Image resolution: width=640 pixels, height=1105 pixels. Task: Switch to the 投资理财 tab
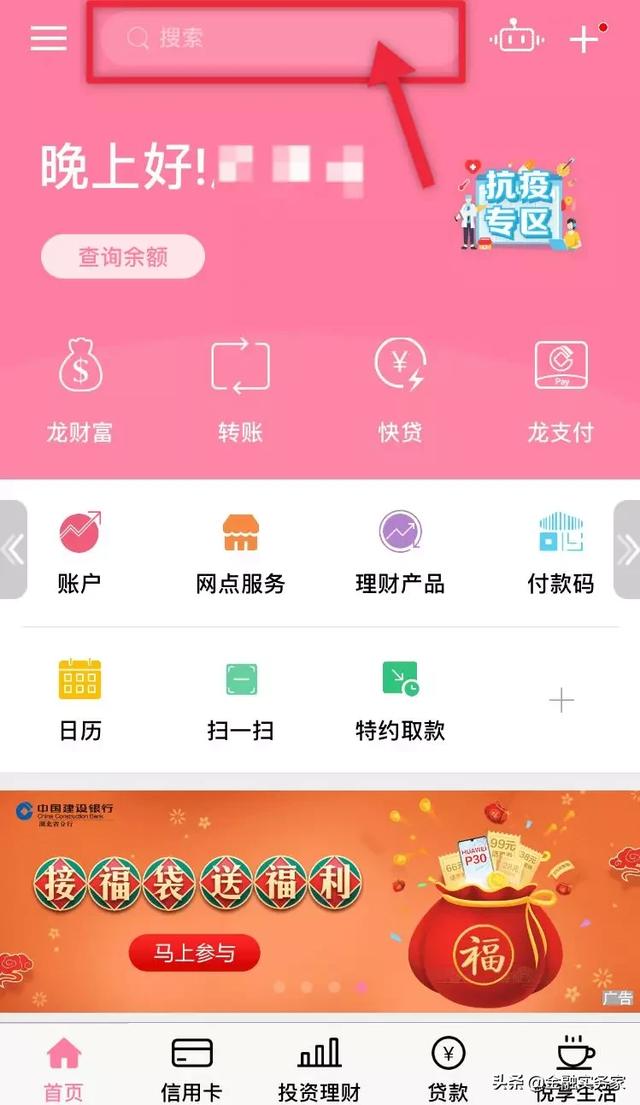(x=319, y=1070)
